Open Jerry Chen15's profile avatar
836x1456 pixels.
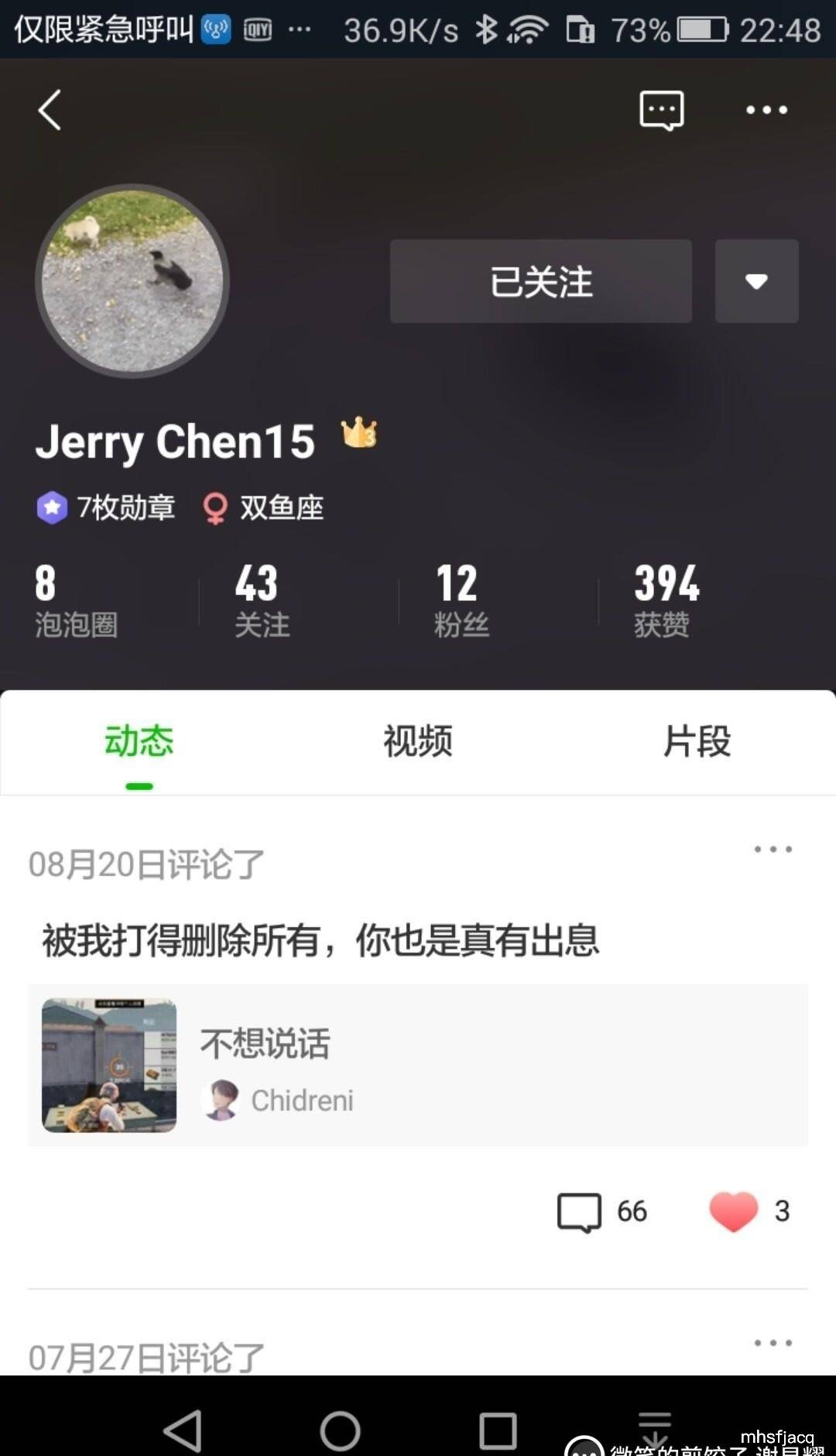point(132,281)
